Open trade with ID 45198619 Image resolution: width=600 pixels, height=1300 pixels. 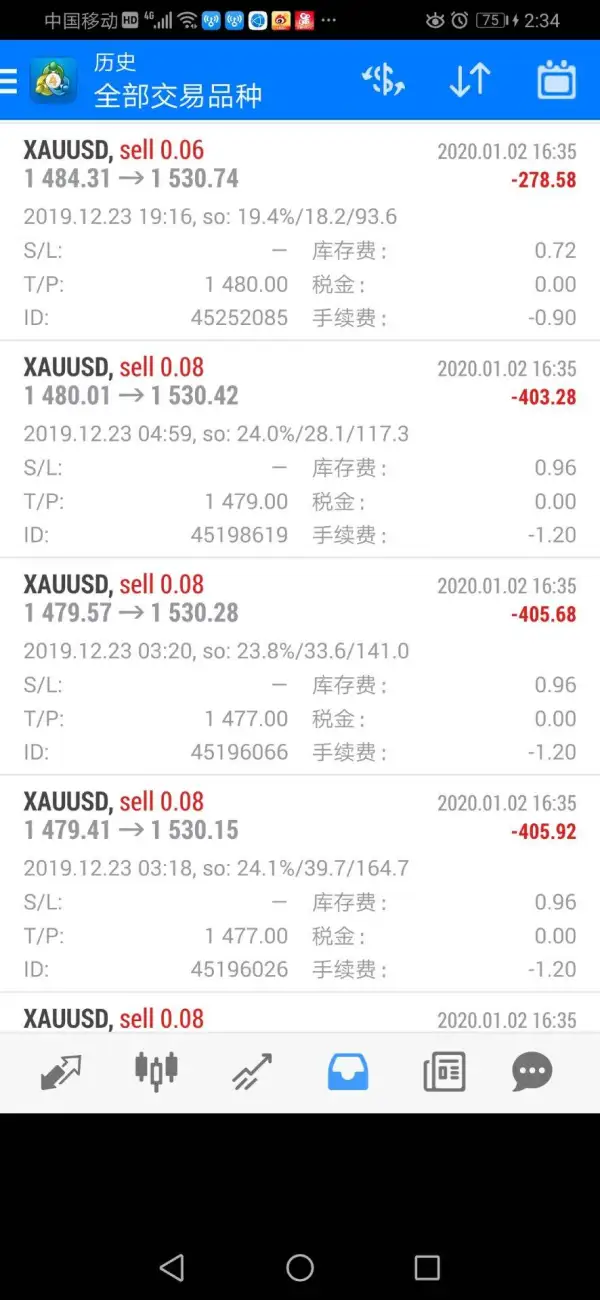(x=300, y=450)
